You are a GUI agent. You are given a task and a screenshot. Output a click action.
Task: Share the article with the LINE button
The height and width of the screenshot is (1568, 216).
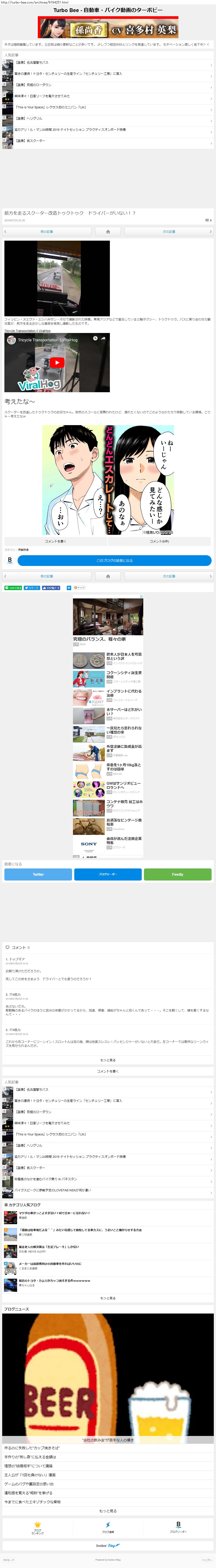(13, 588)
